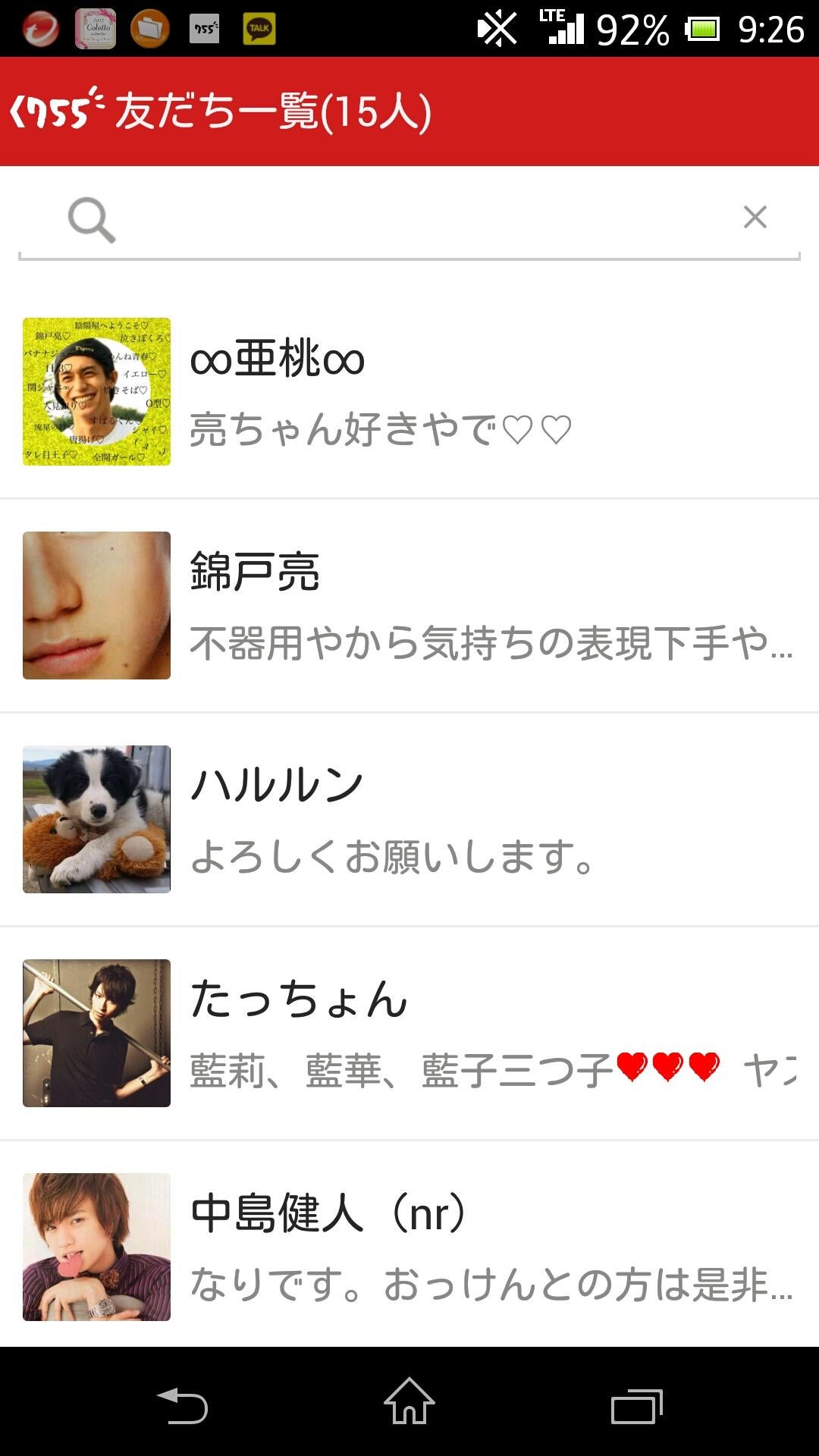Tap the system back button

click(x=182, y=1404)
